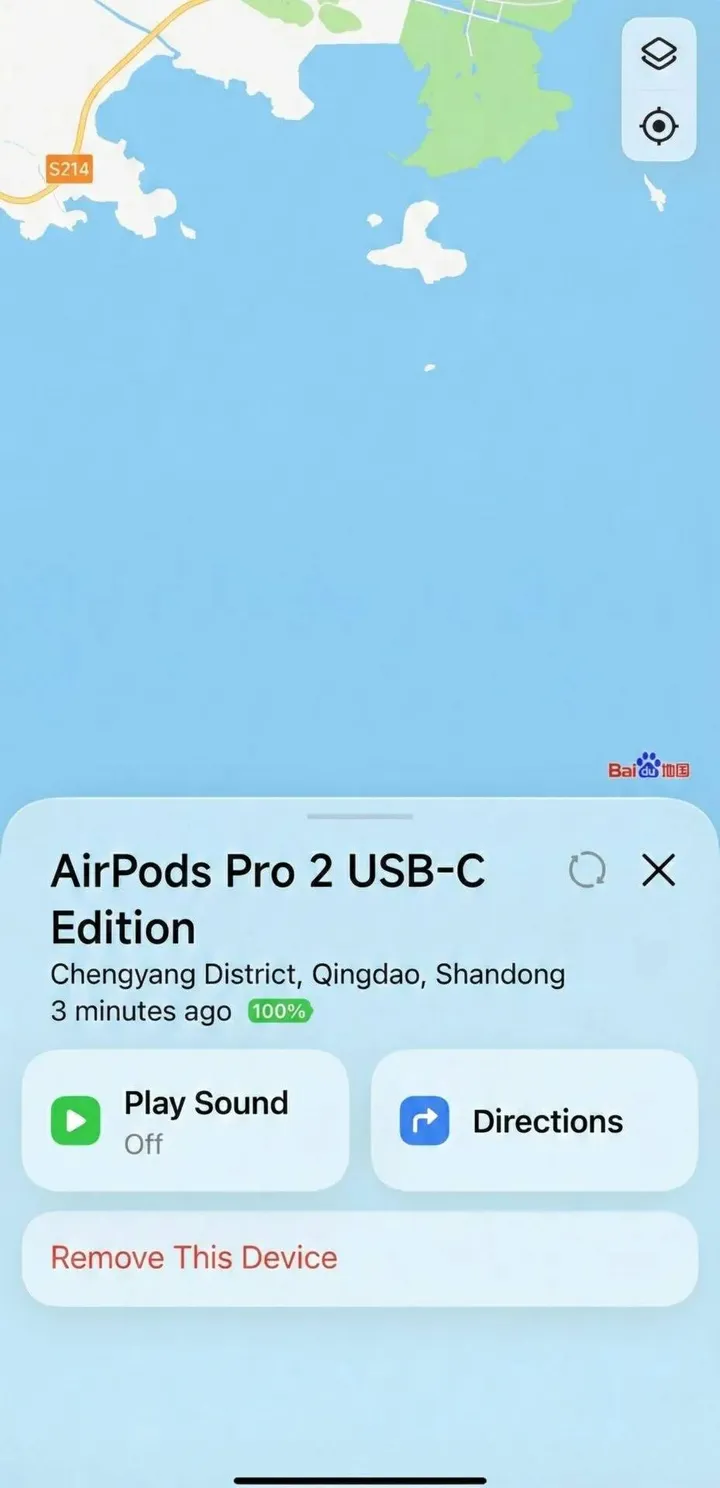Dismiss the card with the X button
720x1488 pixels.
coord(658,871)
